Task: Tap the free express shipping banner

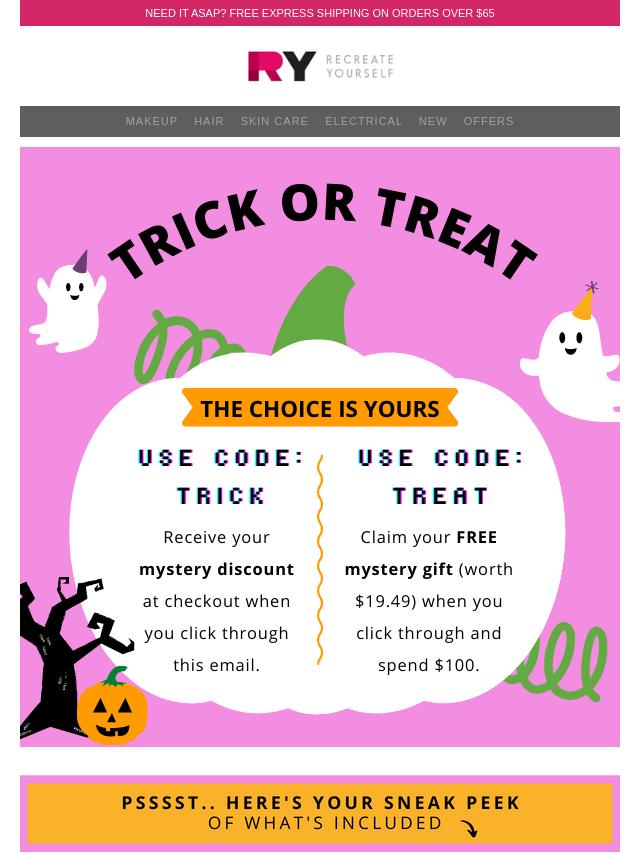Action: 319,13
